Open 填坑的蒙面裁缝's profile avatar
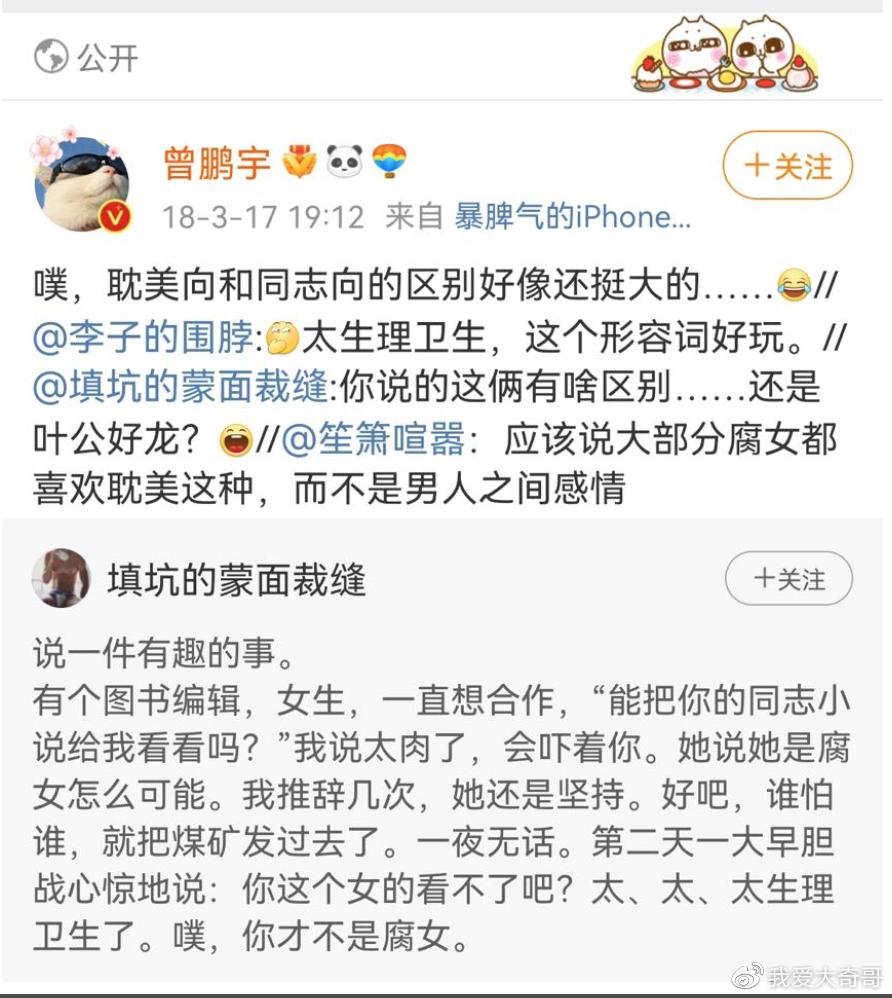892x998 pixels. click(63, 579)
